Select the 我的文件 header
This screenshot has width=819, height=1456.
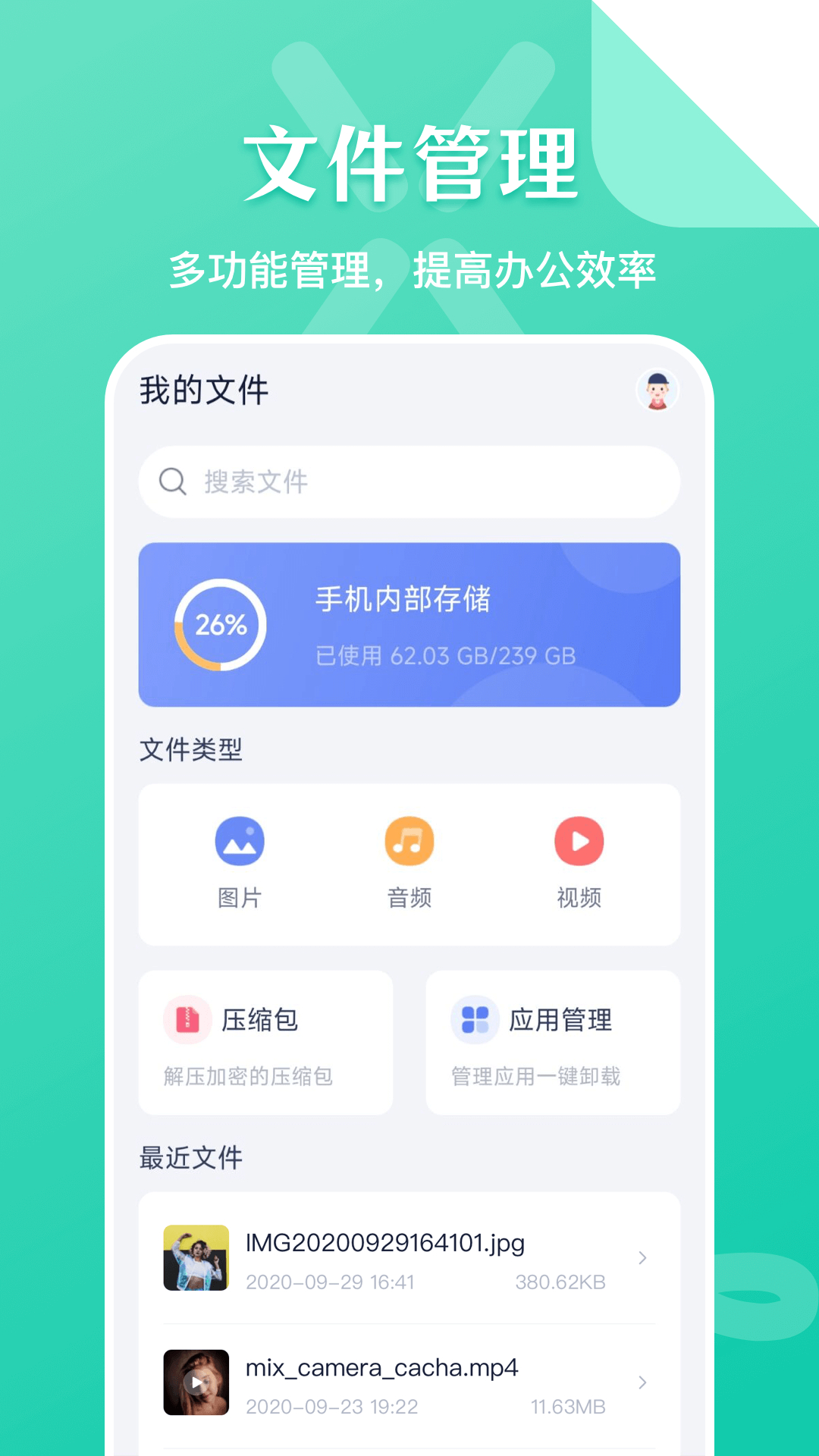pyautogui.click(x=203, y=390)
